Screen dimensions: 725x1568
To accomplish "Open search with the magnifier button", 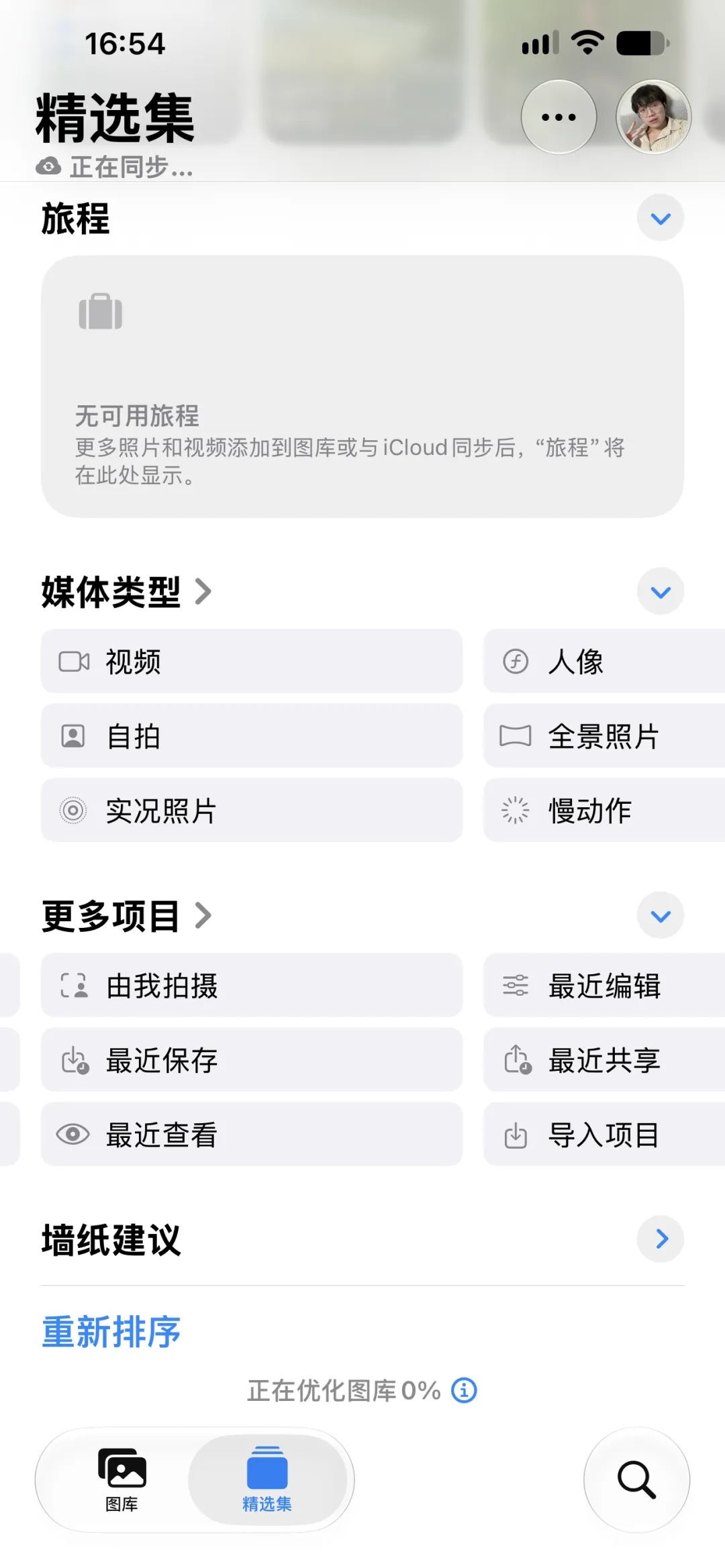I will [x=636, y=1480].
